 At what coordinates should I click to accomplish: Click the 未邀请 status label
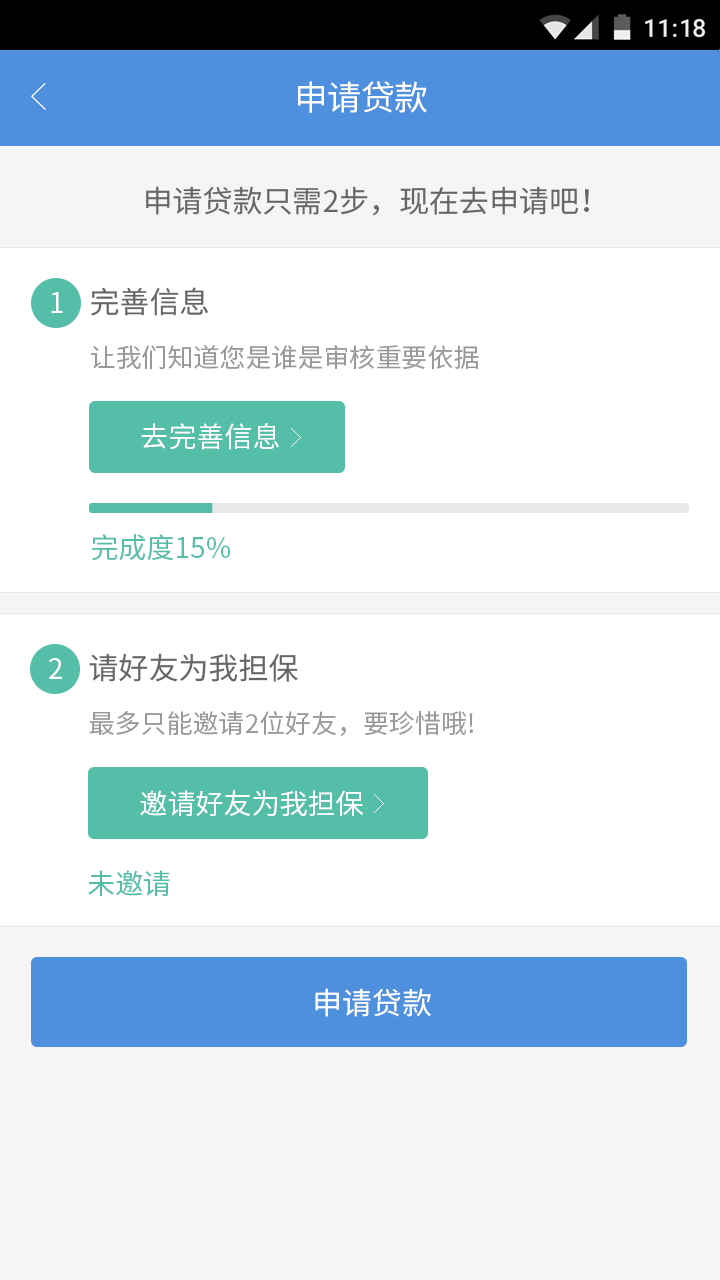(130, 883)
